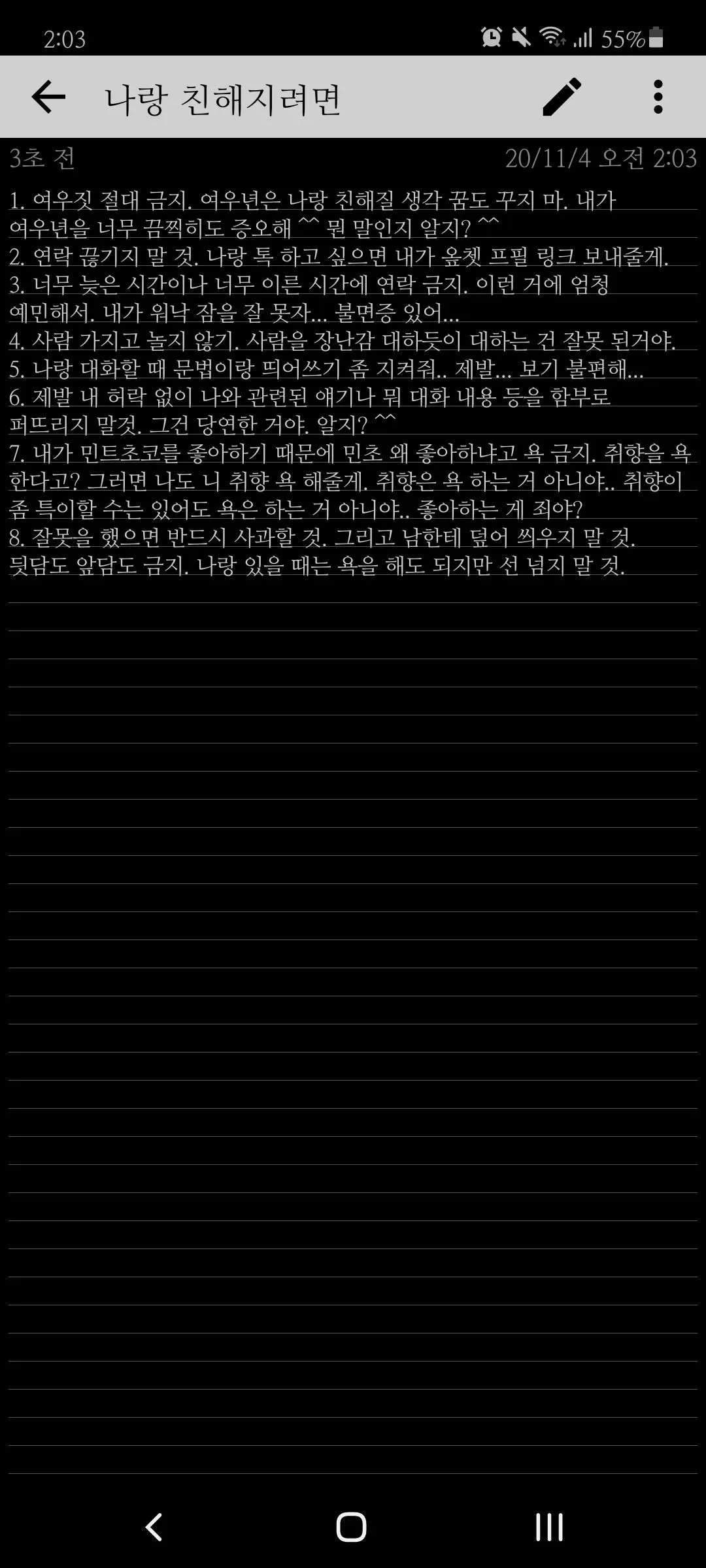
Task: Open the recent apps view
Action: (x=549, y=1527)
